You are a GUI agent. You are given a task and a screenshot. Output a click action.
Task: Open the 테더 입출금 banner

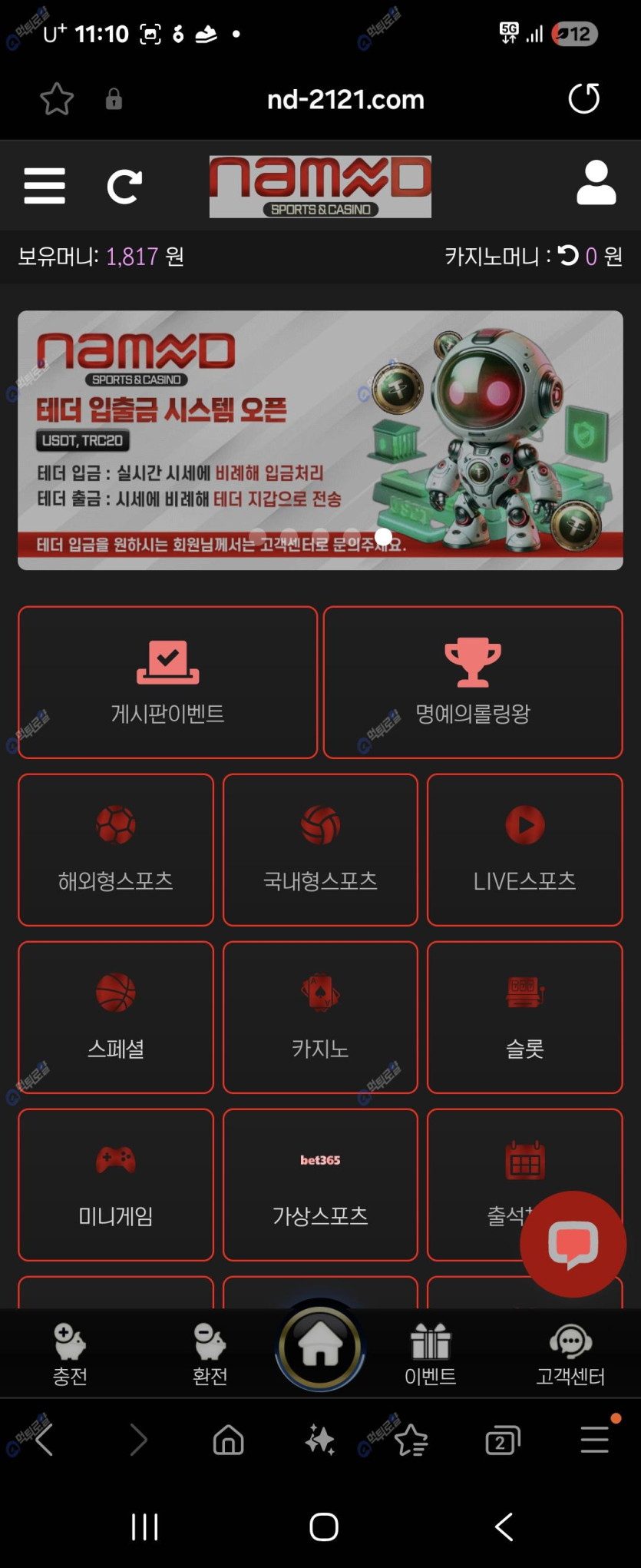tap(320, 439)
